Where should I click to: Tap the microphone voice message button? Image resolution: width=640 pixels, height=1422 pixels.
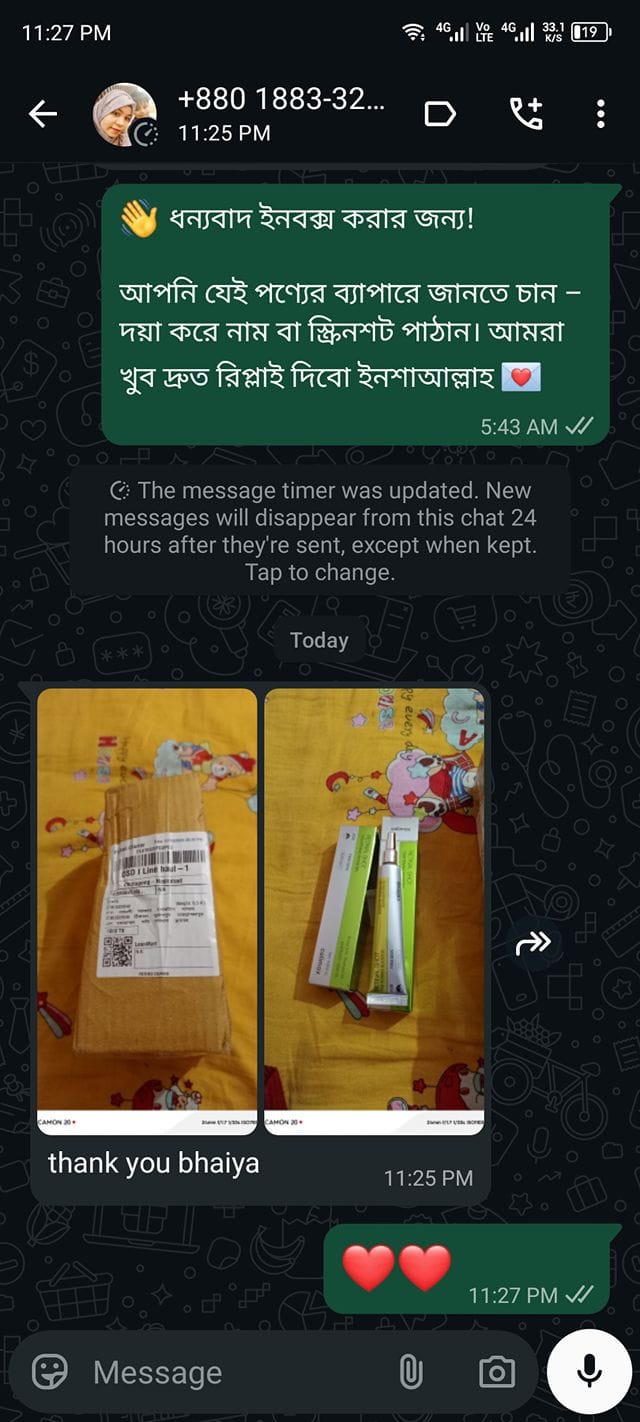pyautogui.click(x=590, y=1372)
